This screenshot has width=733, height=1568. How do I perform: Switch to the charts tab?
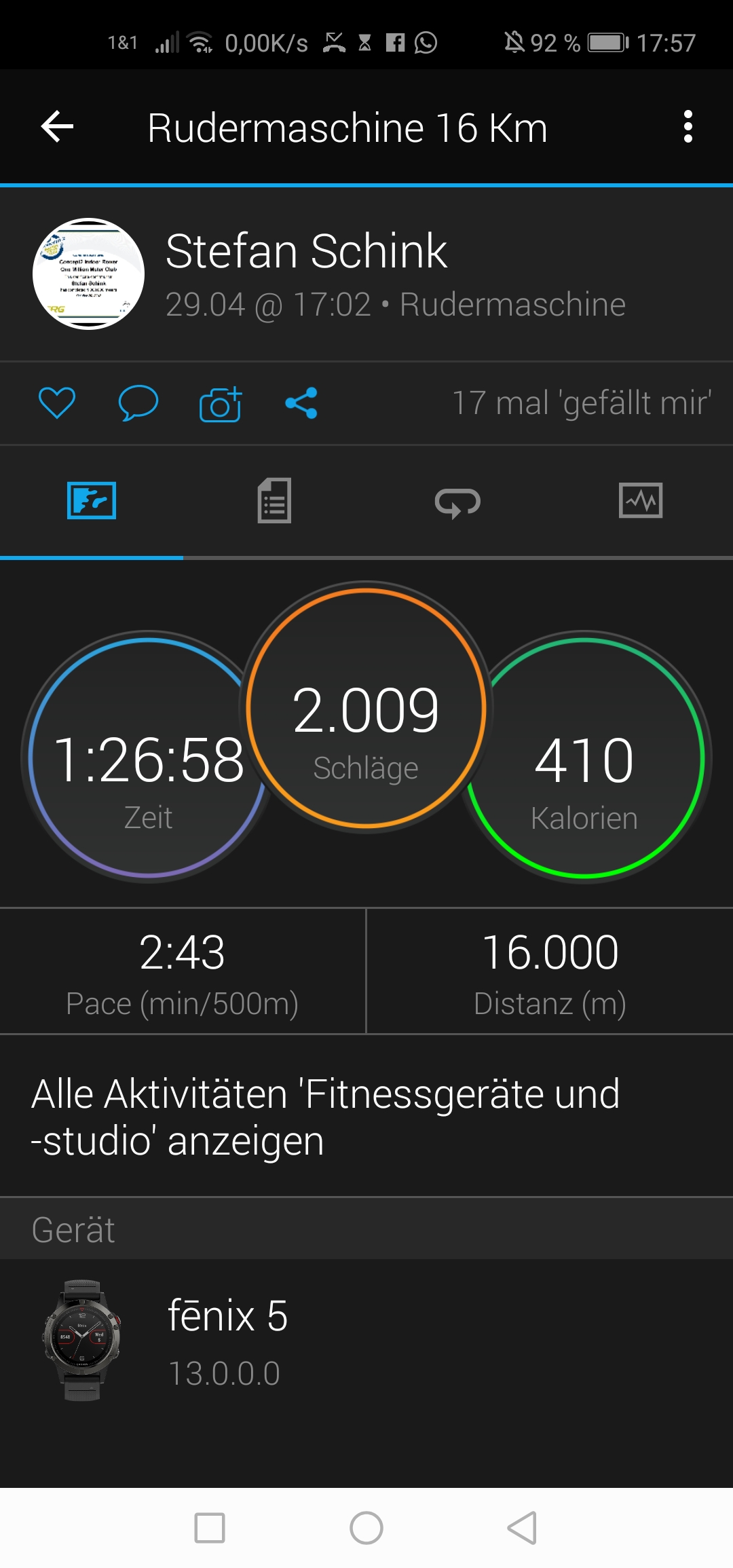[641, 501]
